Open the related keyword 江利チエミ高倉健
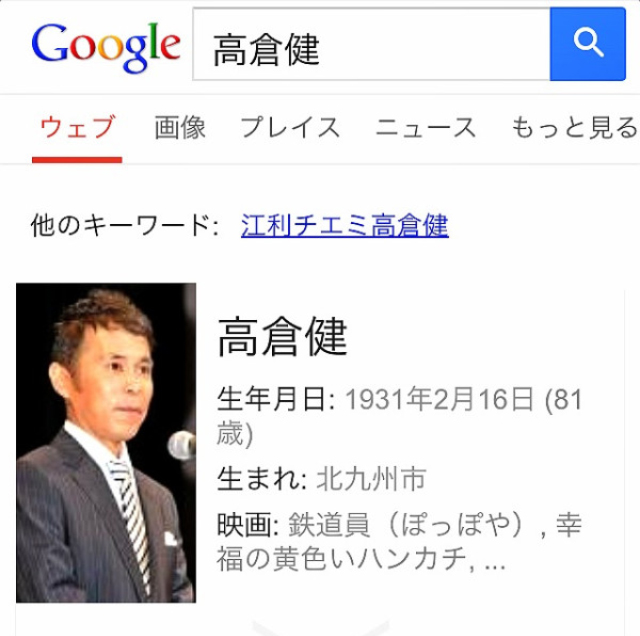This screenshot has width=640, height=636. coord(344,225)
